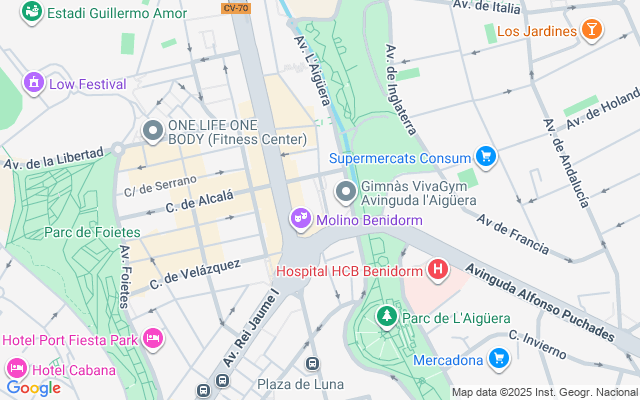Tap the ONE LIFE ONE BODY fitness marker
This screenshot has height=400, width=640.
[153, 130]
